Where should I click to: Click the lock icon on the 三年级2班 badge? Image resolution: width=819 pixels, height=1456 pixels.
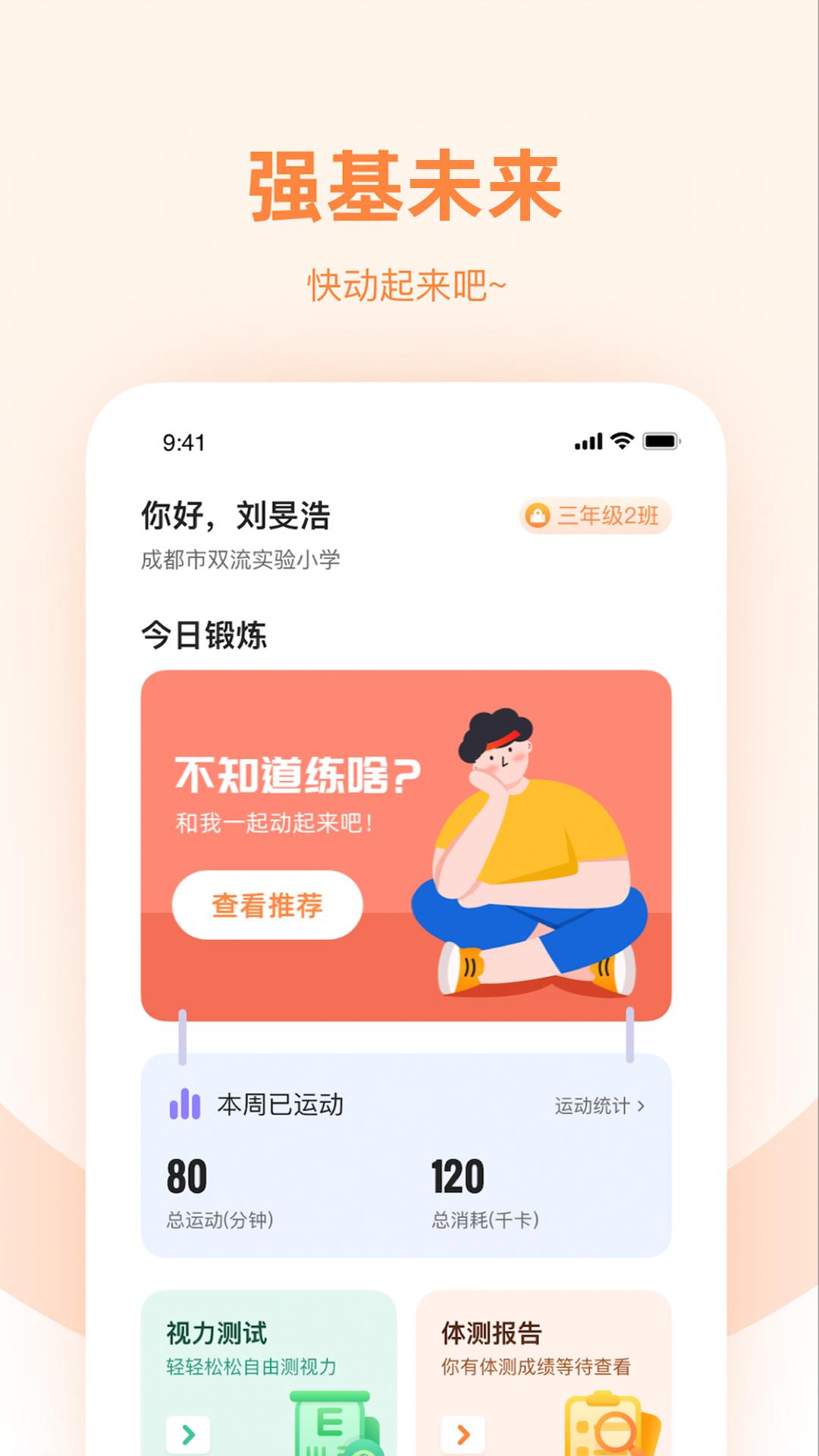click(539, 515)
